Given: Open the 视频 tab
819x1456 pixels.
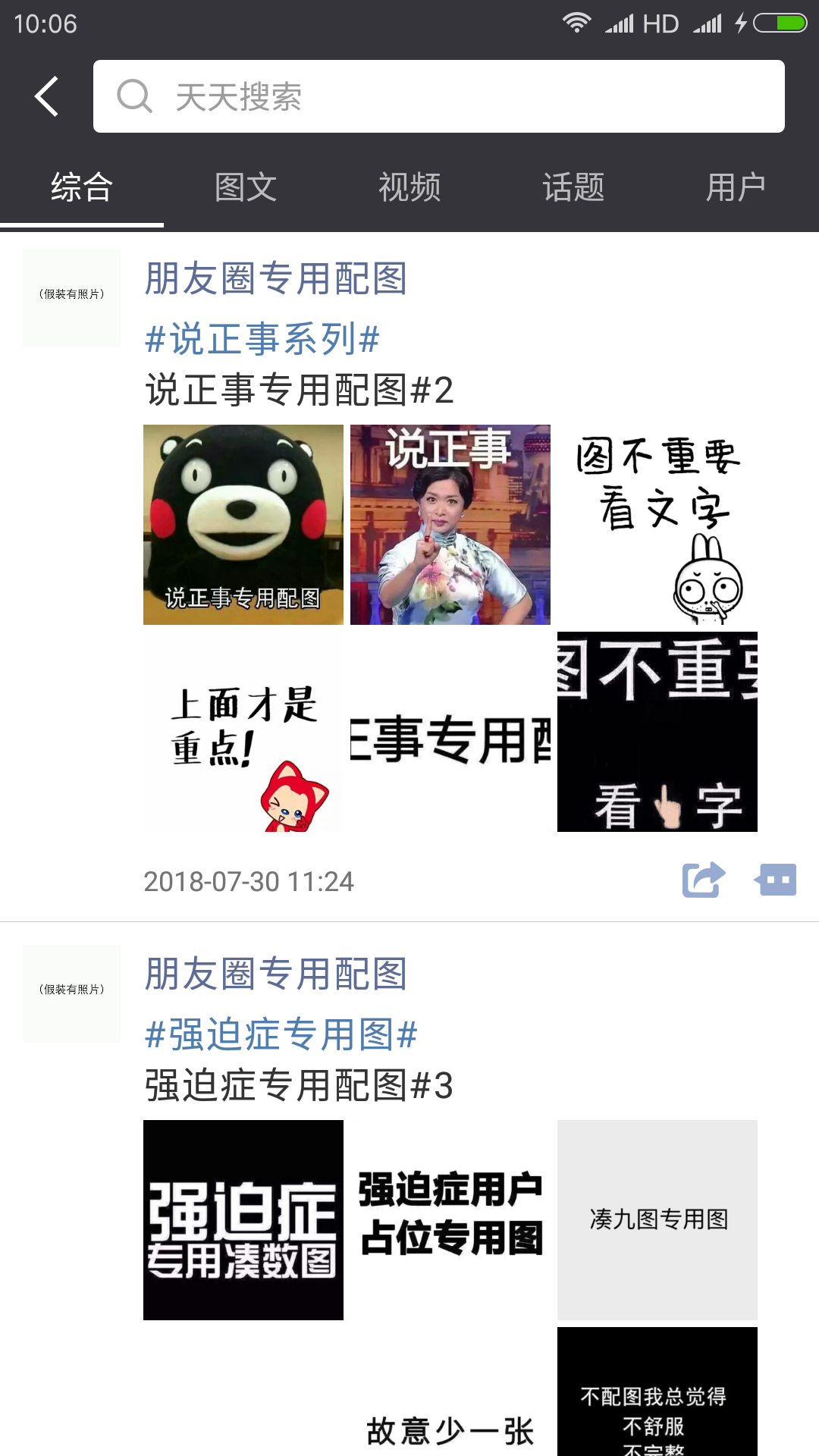Looking at the screenshot, I should [409, 187].
